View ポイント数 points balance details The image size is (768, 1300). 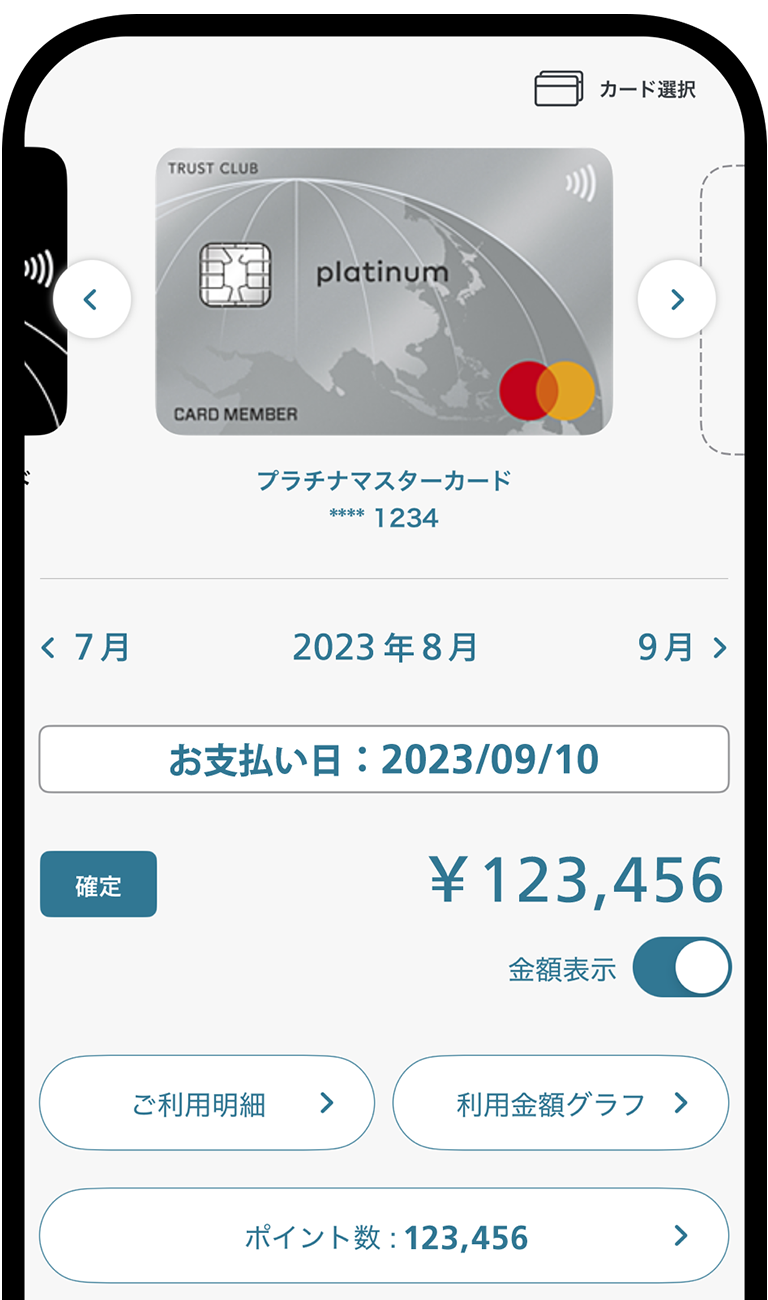tap(384, 1236)
